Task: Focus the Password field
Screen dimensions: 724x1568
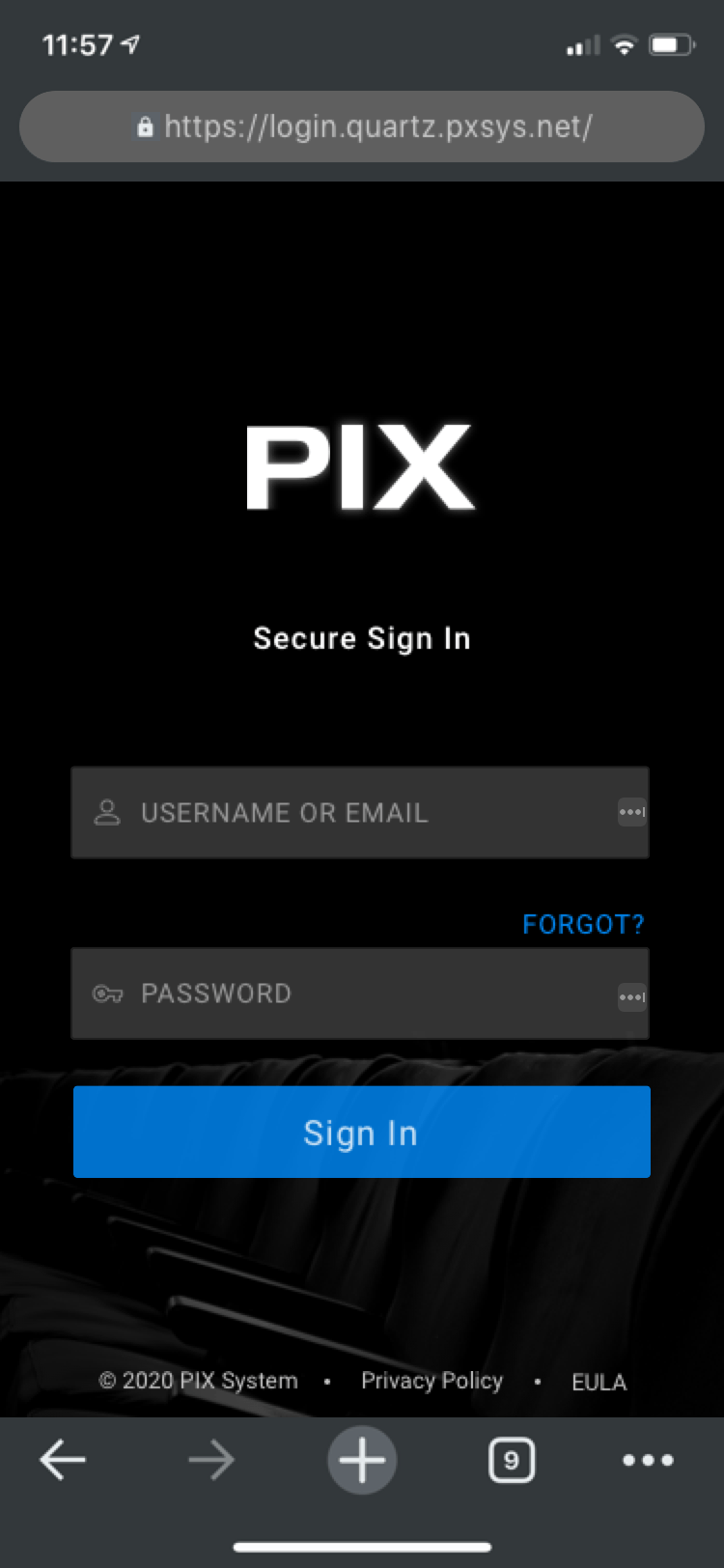Action: (x=360, y=994)
